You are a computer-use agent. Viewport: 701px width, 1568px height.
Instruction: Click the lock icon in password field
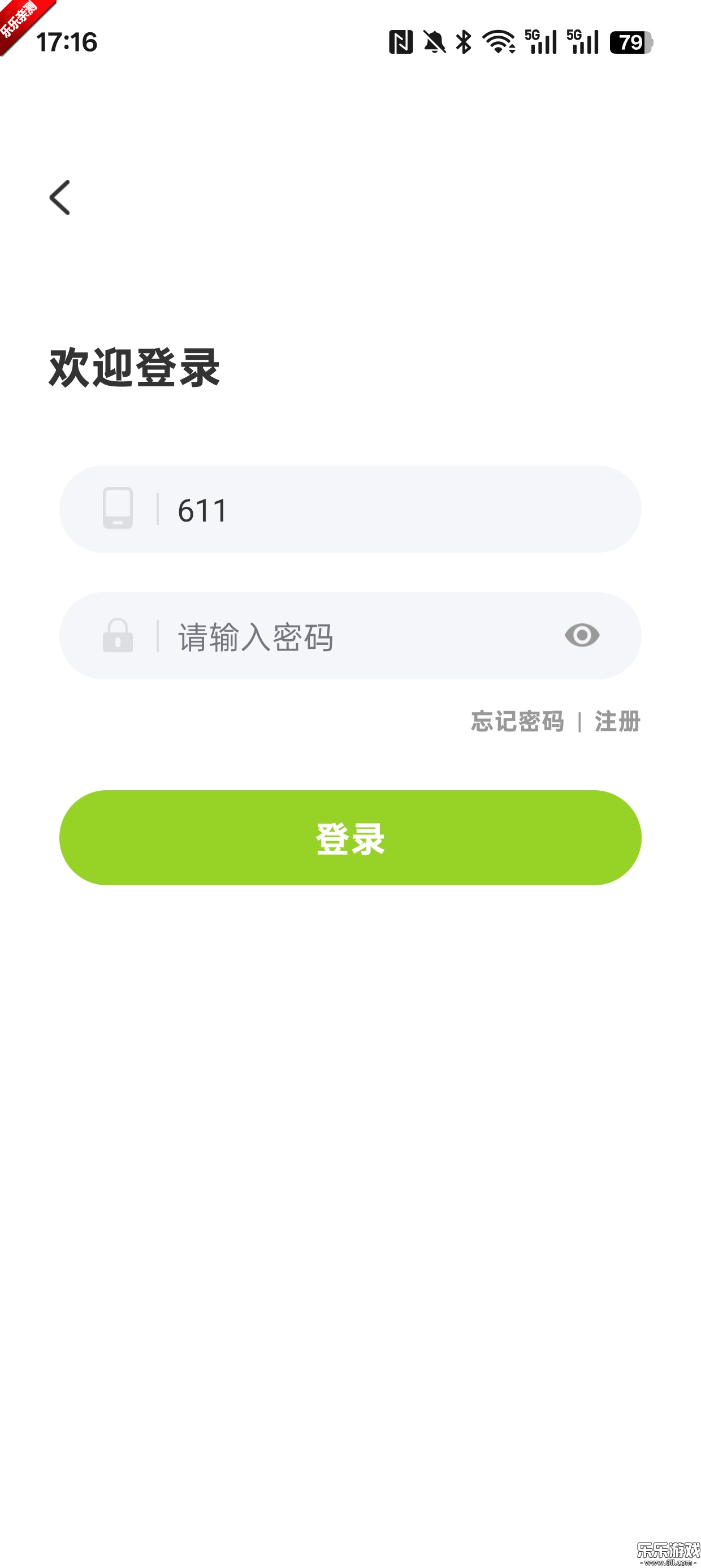[118, 635]
